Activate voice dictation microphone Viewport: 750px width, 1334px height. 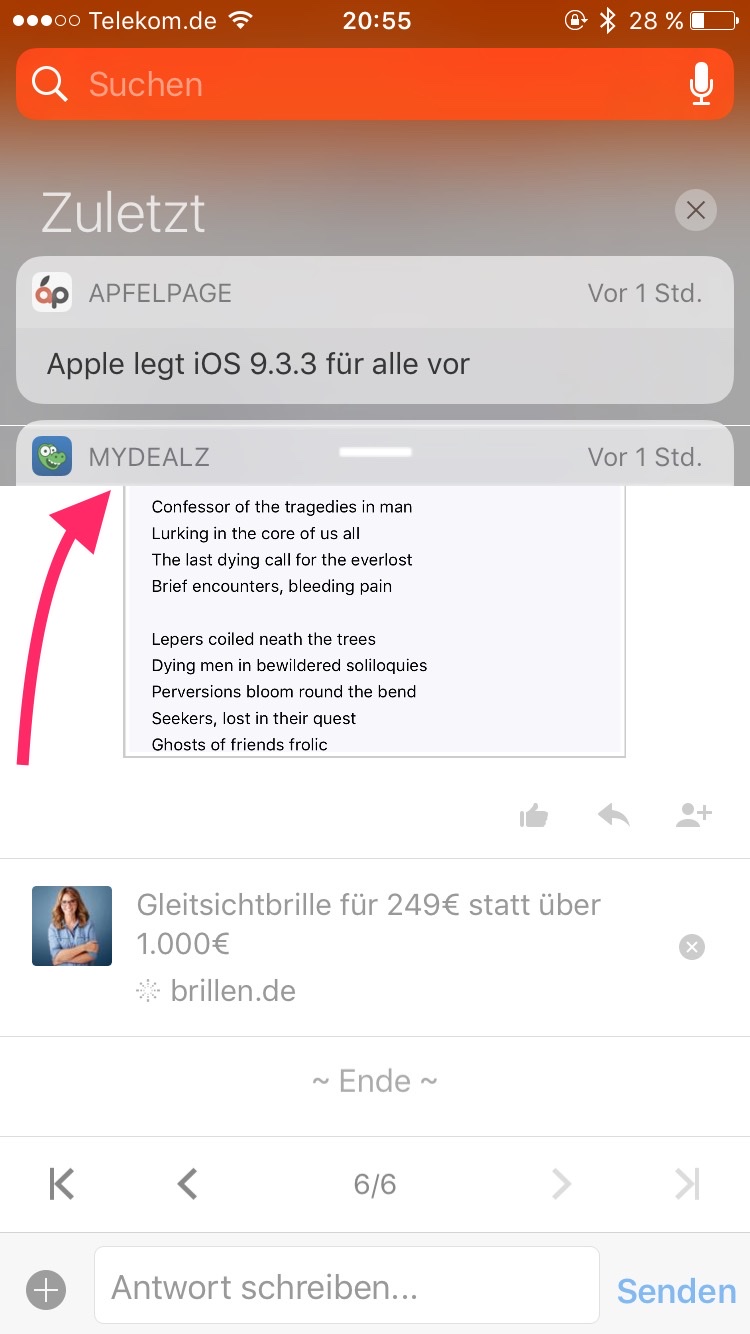701,84
